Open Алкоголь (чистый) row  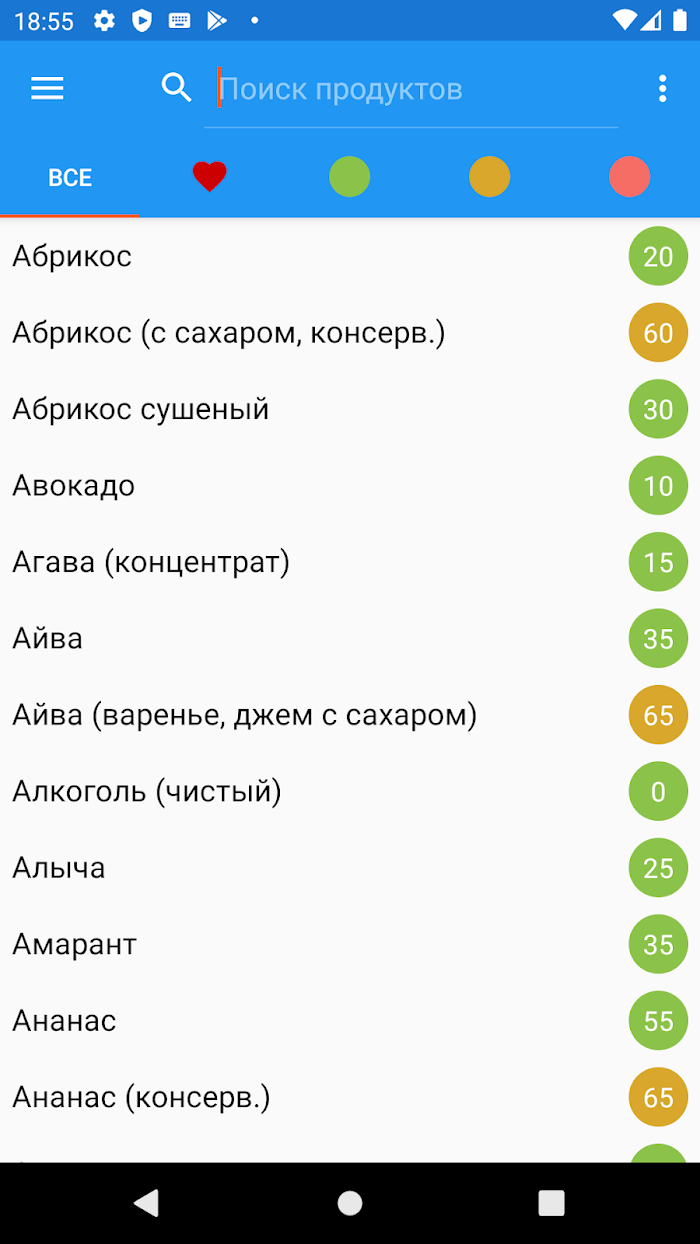click(x=300, y=792)
